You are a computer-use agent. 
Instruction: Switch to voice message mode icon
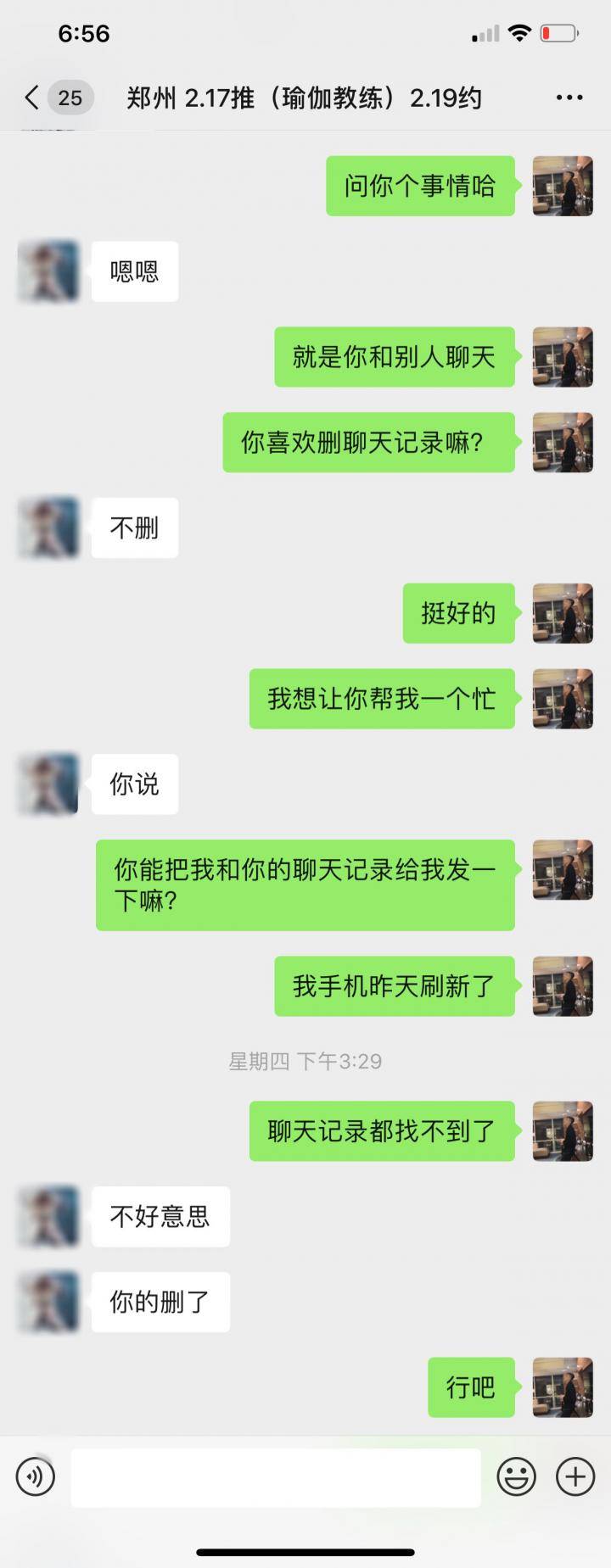coord(34,1476)
